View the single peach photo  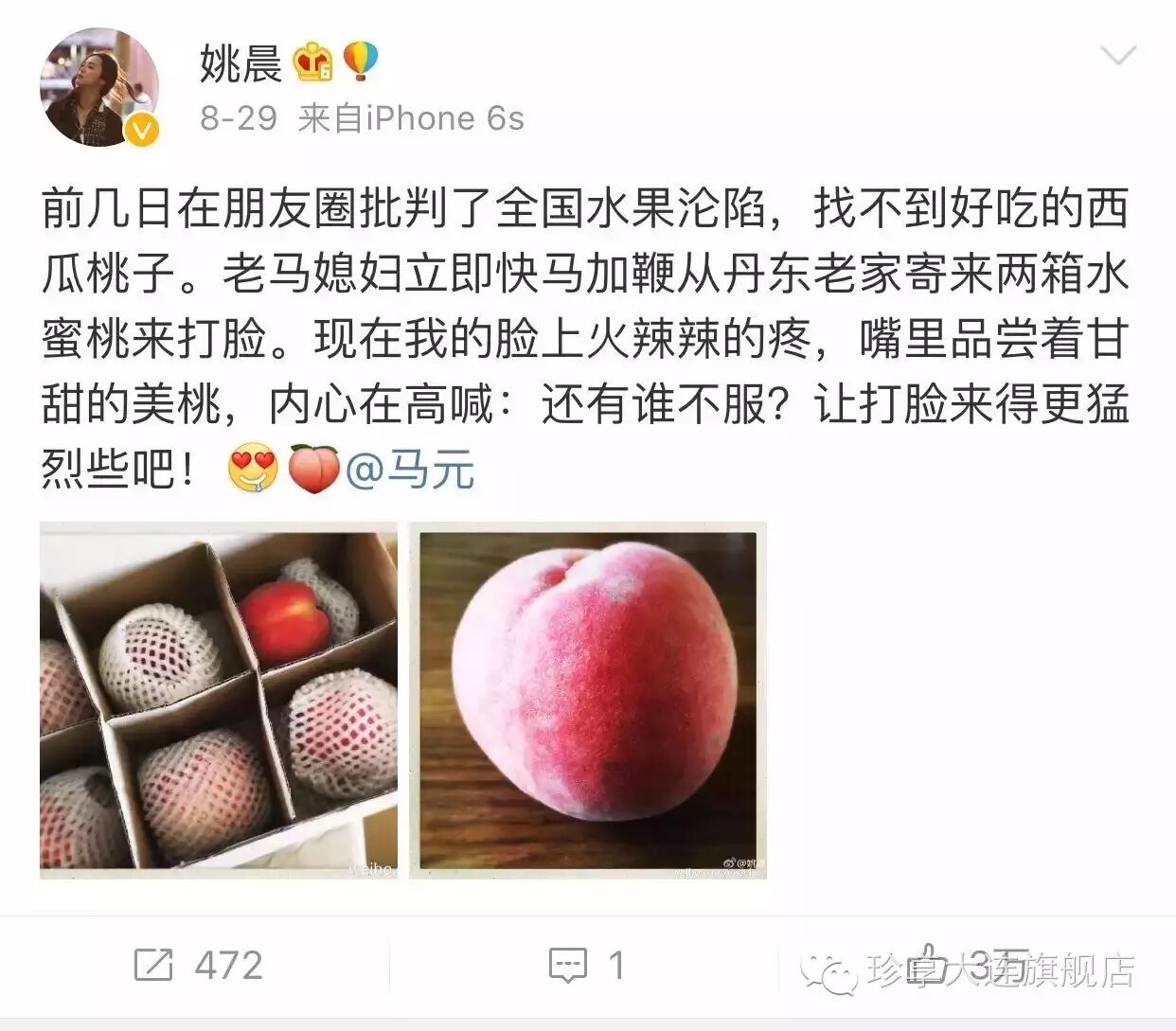(587, 701)
